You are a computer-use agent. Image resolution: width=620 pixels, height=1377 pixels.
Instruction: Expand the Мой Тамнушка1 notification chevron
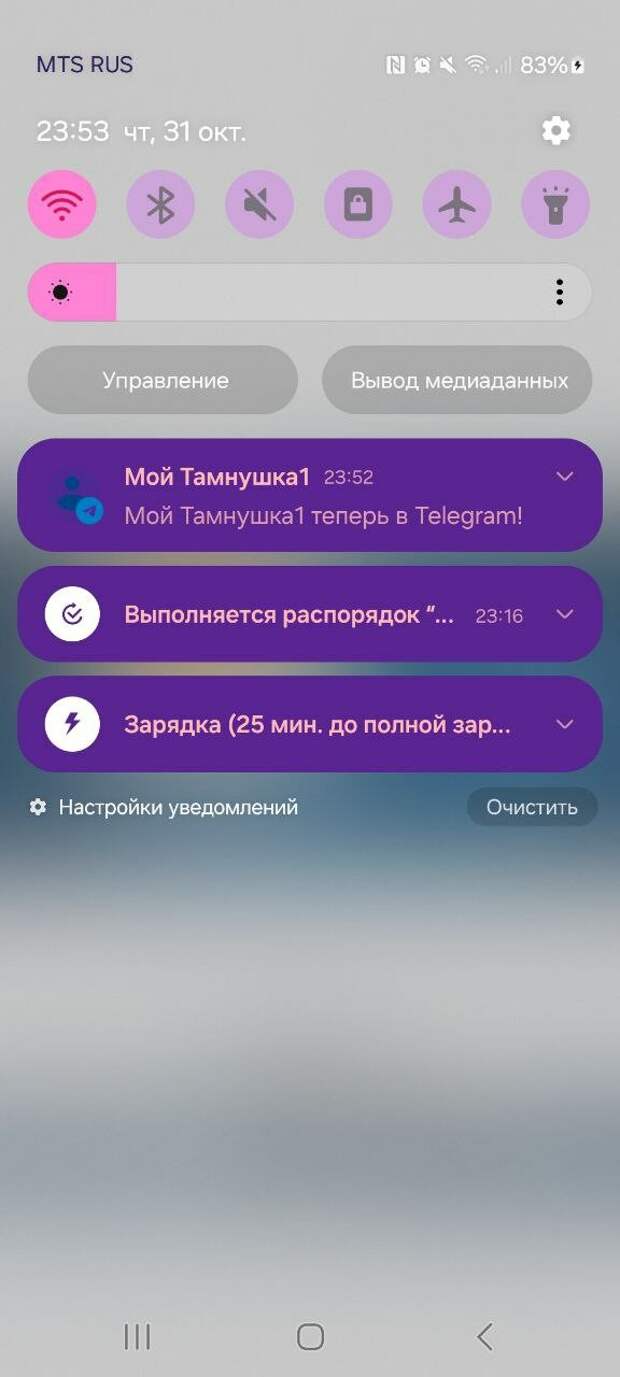(565, 477)
